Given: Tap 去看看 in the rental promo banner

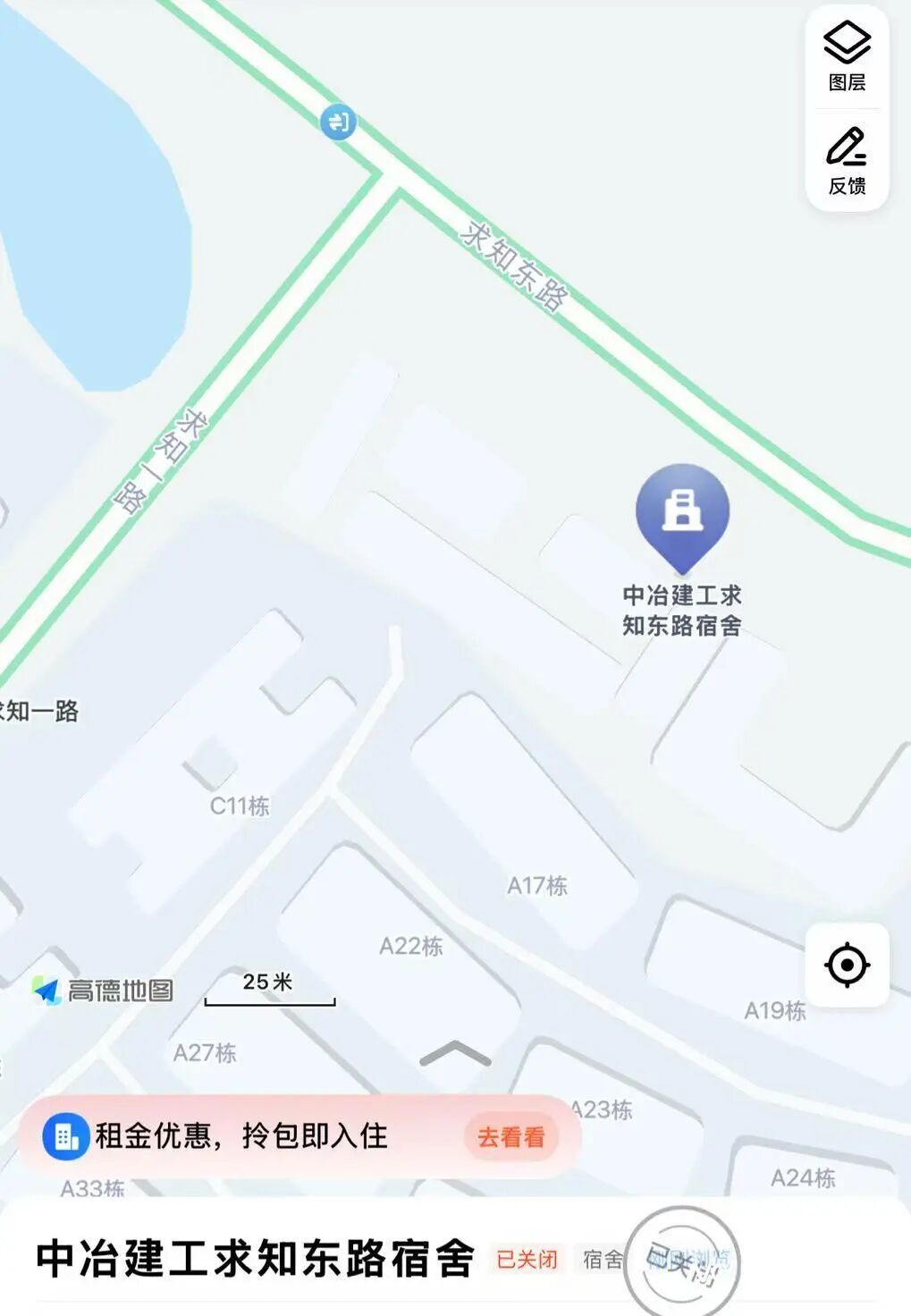Looking at the screenshot, I should 510,1137.
